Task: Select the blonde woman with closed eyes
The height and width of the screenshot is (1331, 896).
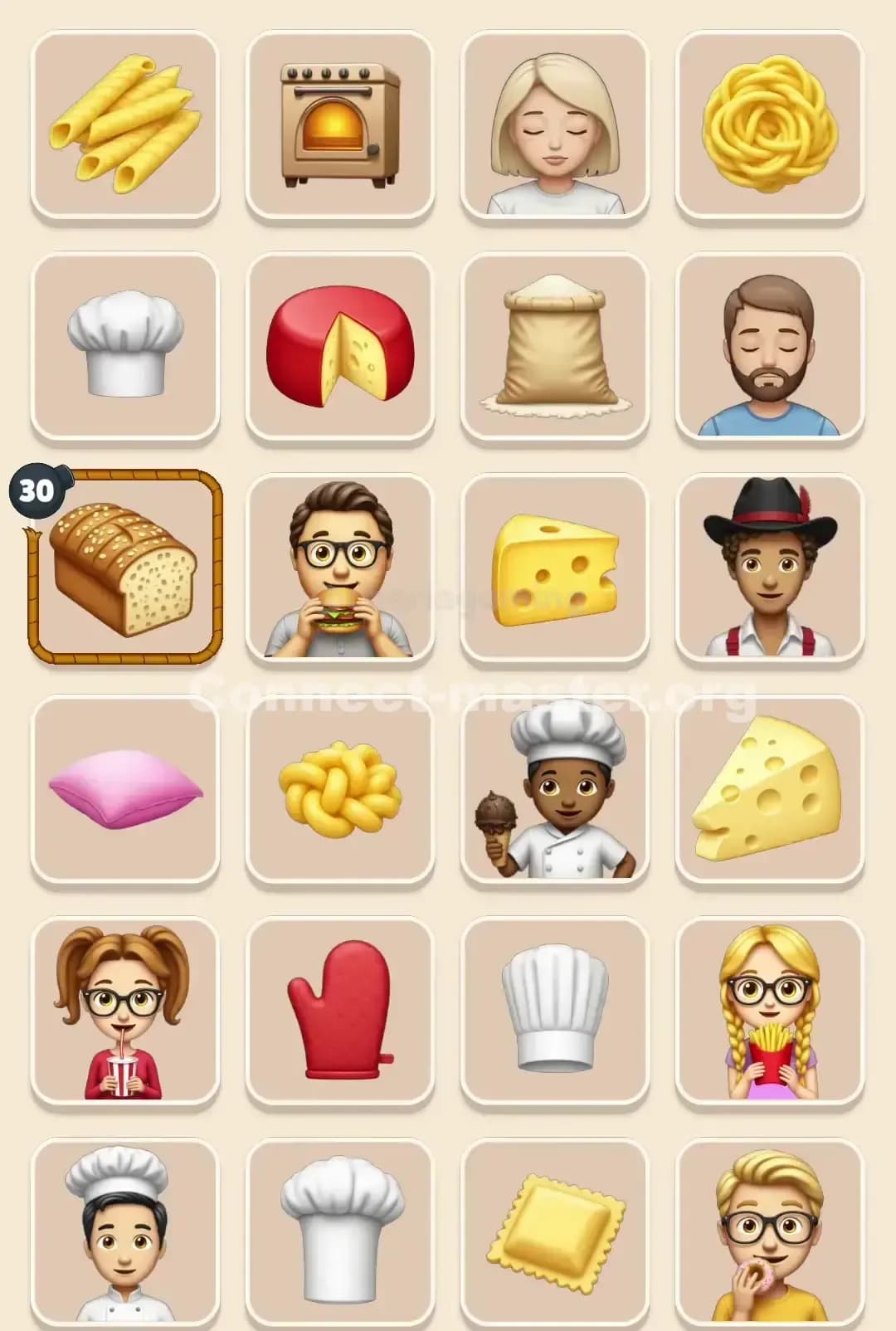Action: [555, 124]
